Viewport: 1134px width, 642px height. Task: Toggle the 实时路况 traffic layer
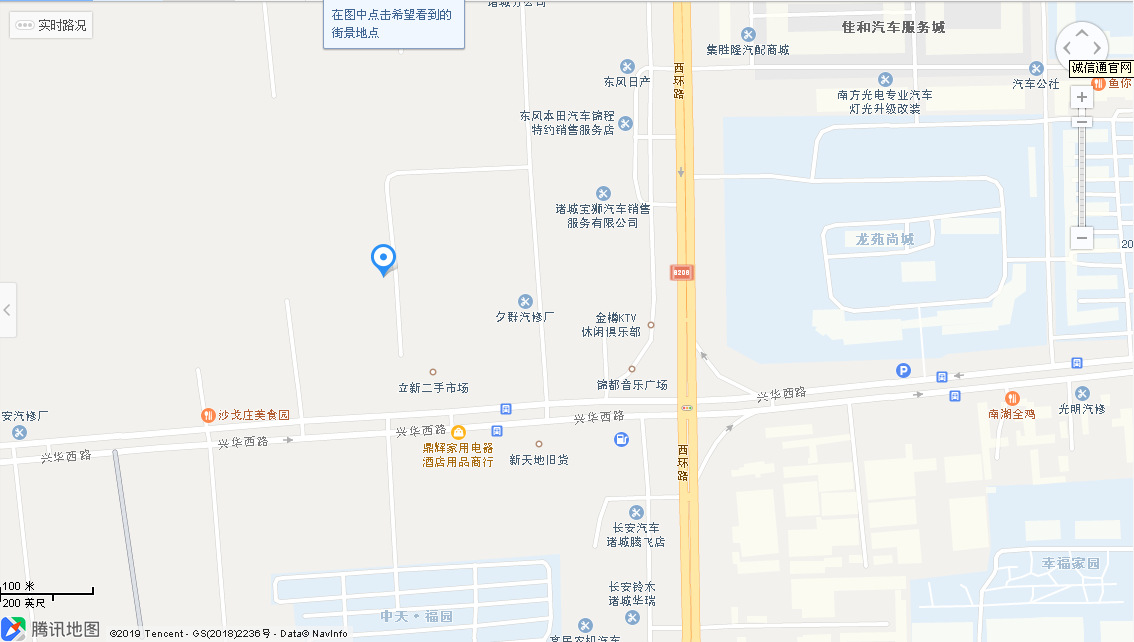pyautogui.click(x=51, y=25)
